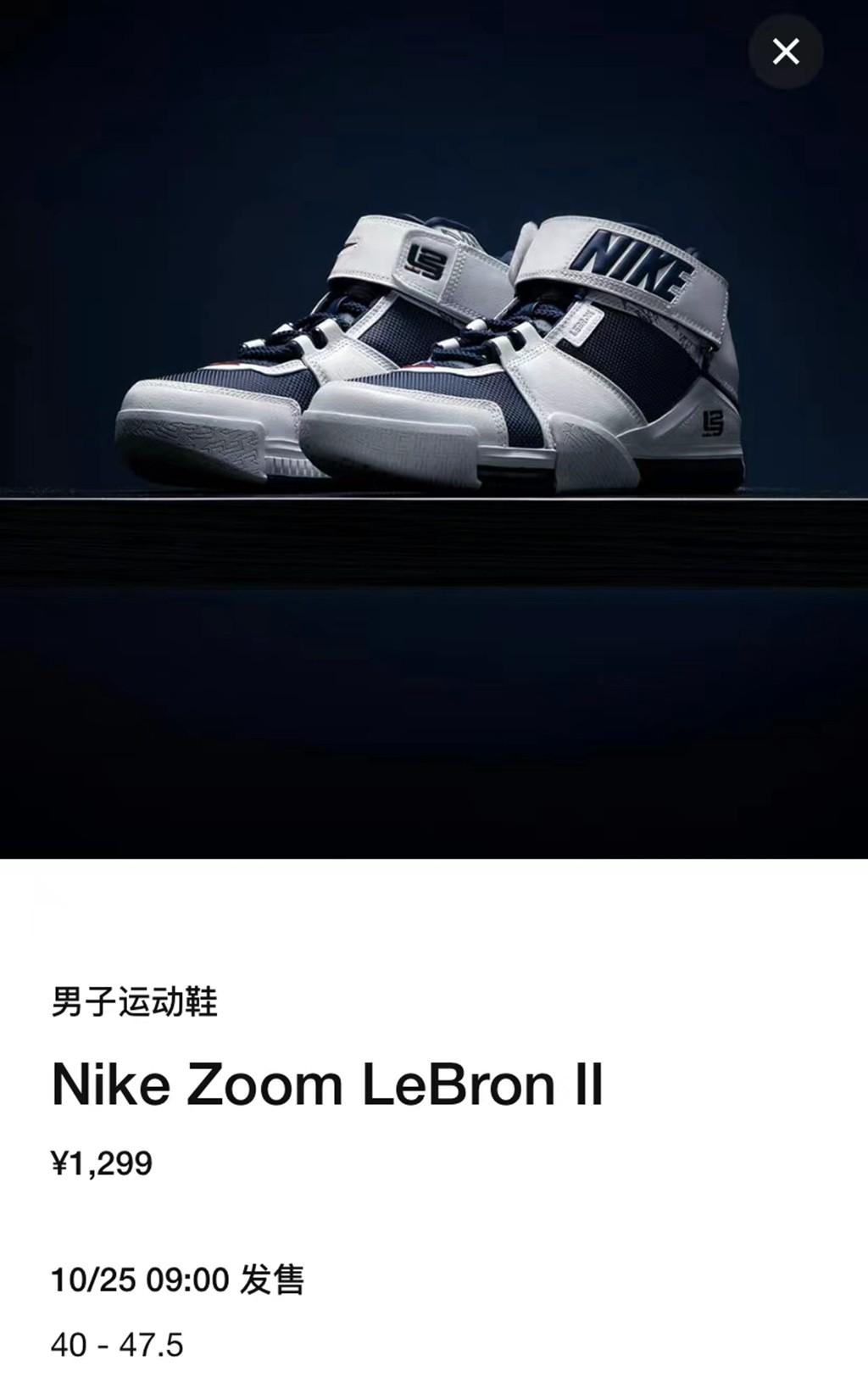The width and height of the screenshot is (868, 1394).
Task: Close the LeBron II product overlay
Action: [785, 52]
